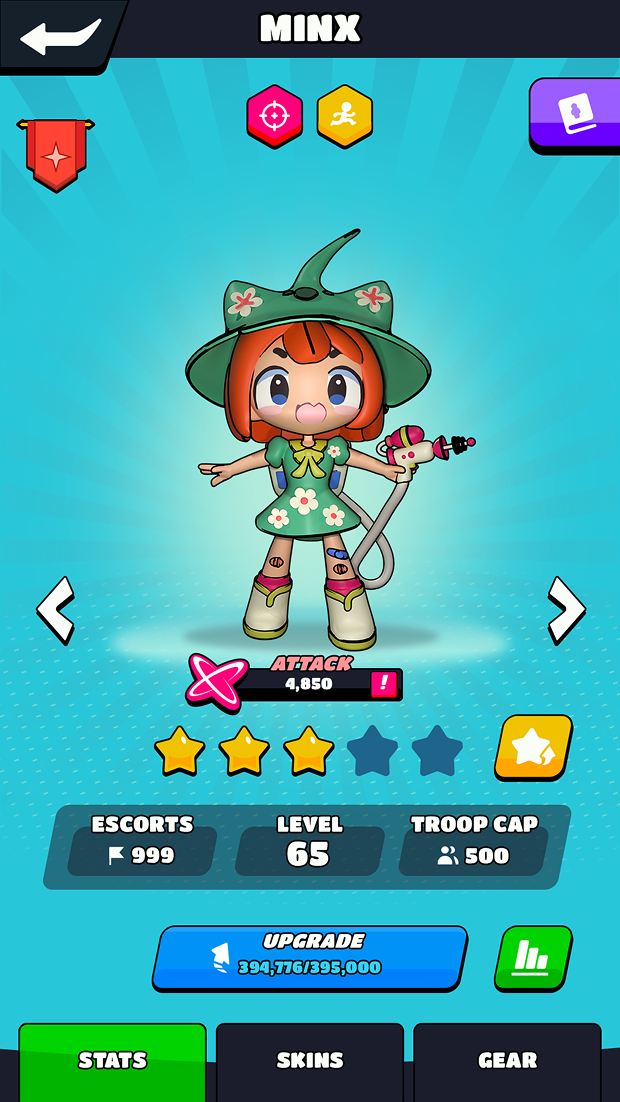Screen dimensions: 620x1102
Task: Open the green stats chart button
Action: point(534,958)
